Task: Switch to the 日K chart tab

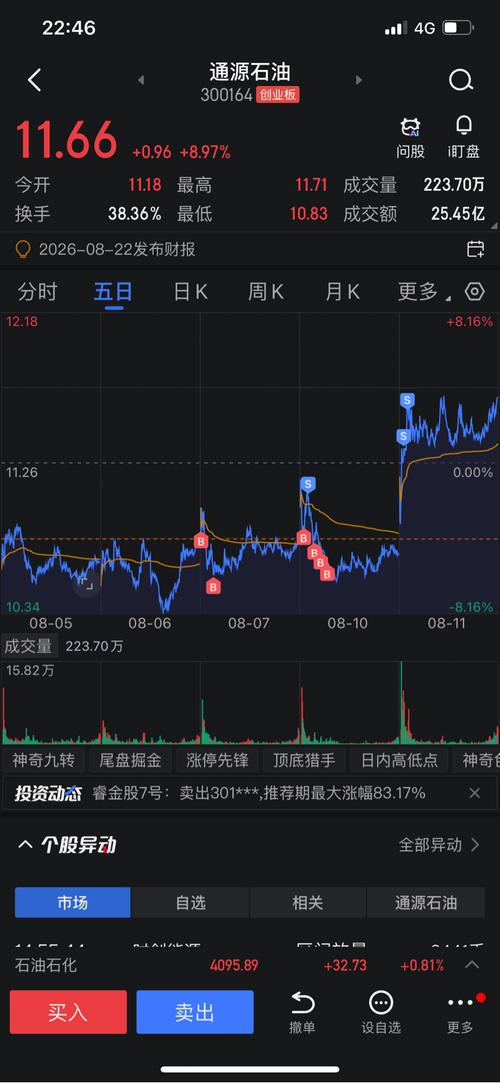Action: click(x=190, y=292)
